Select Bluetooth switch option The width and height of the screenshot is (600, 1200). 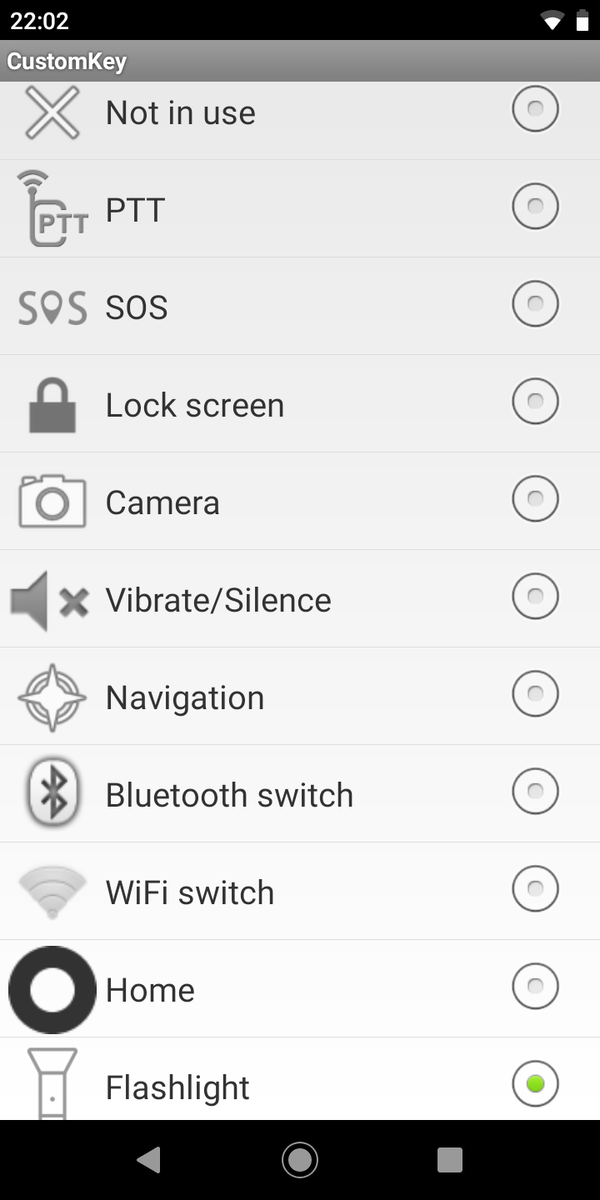(535, 792)
